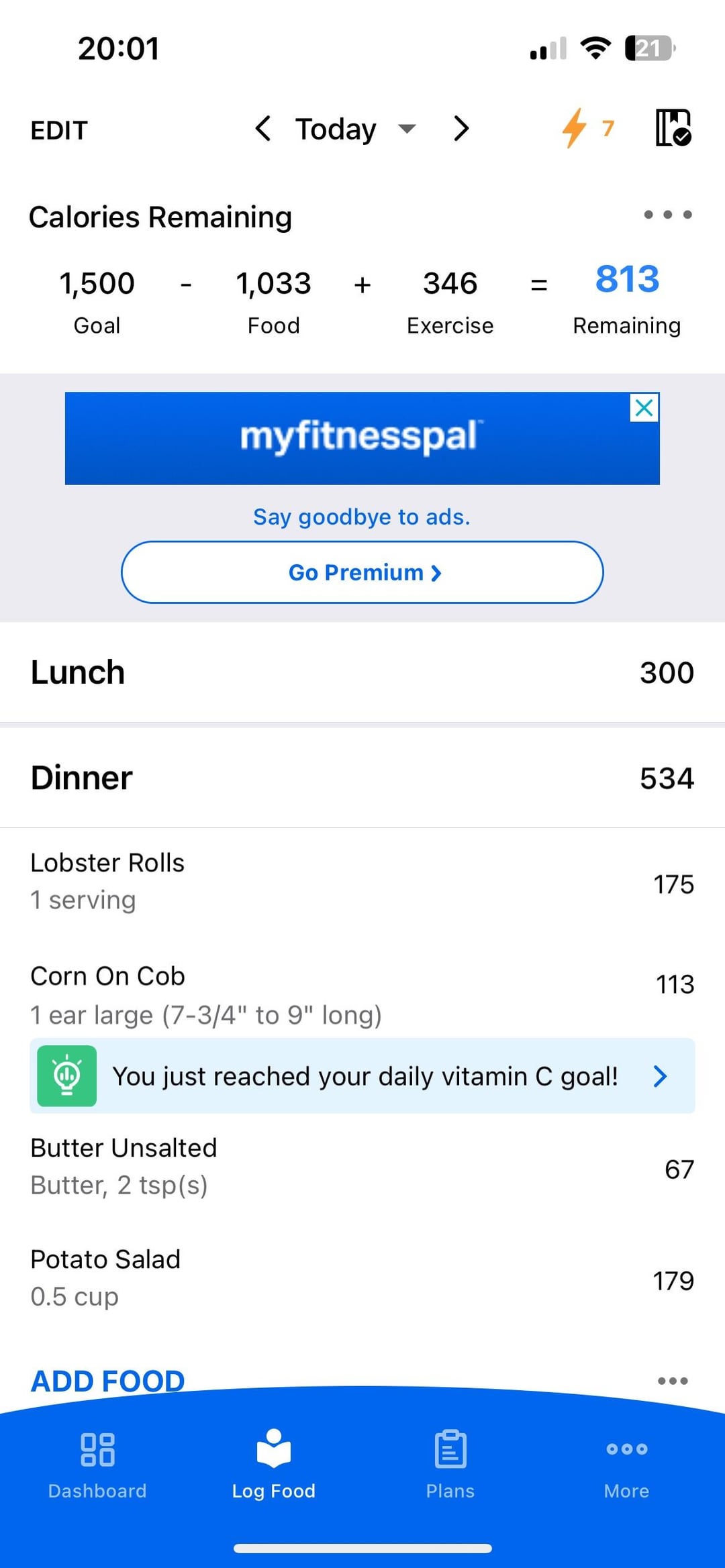Open the Corn On Cob entry

(x=362, y=996)
